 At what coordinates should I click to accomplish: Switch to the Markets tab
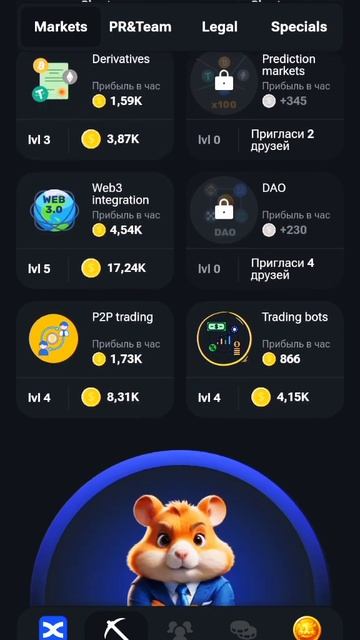point(60,27)
